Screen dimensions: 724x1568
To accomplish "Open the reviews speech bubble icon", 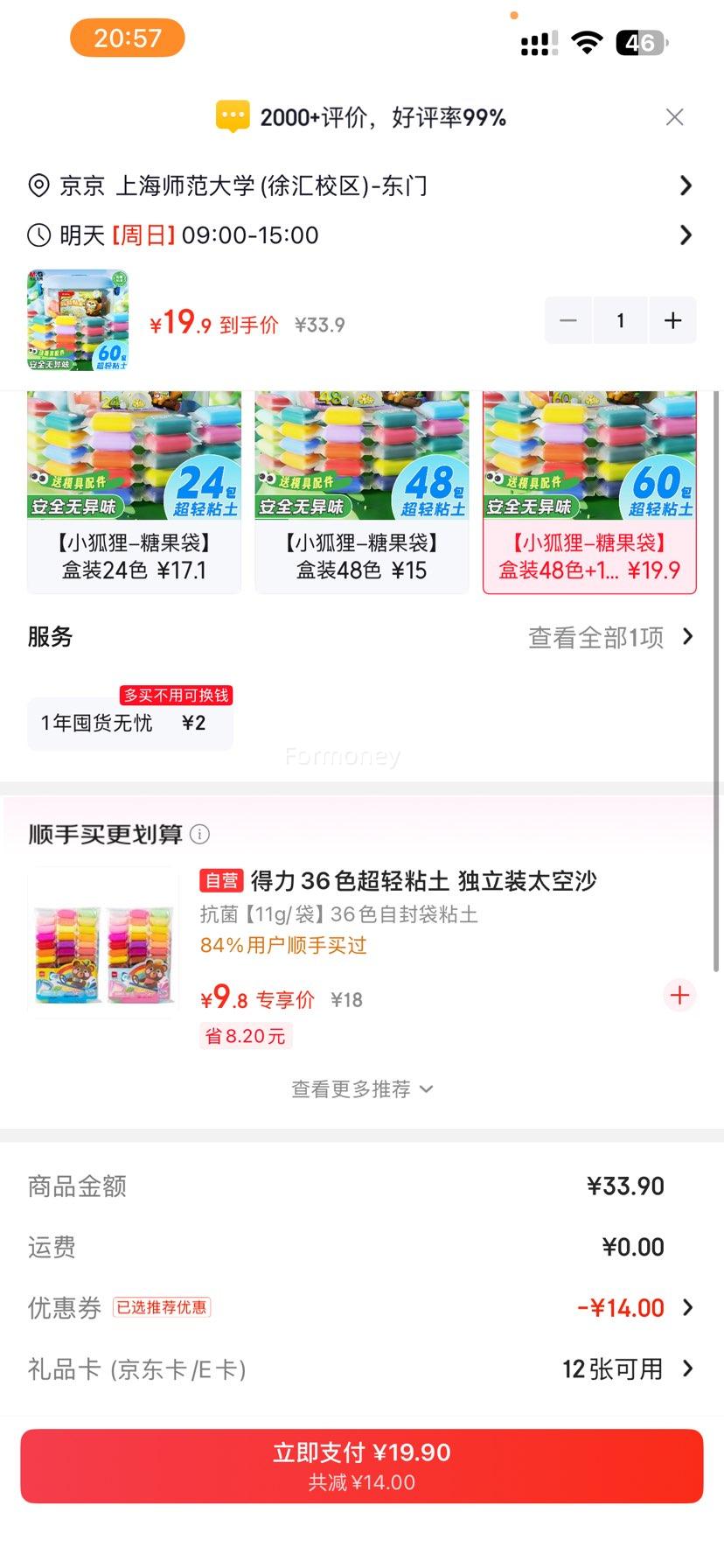I will [233, 115].
